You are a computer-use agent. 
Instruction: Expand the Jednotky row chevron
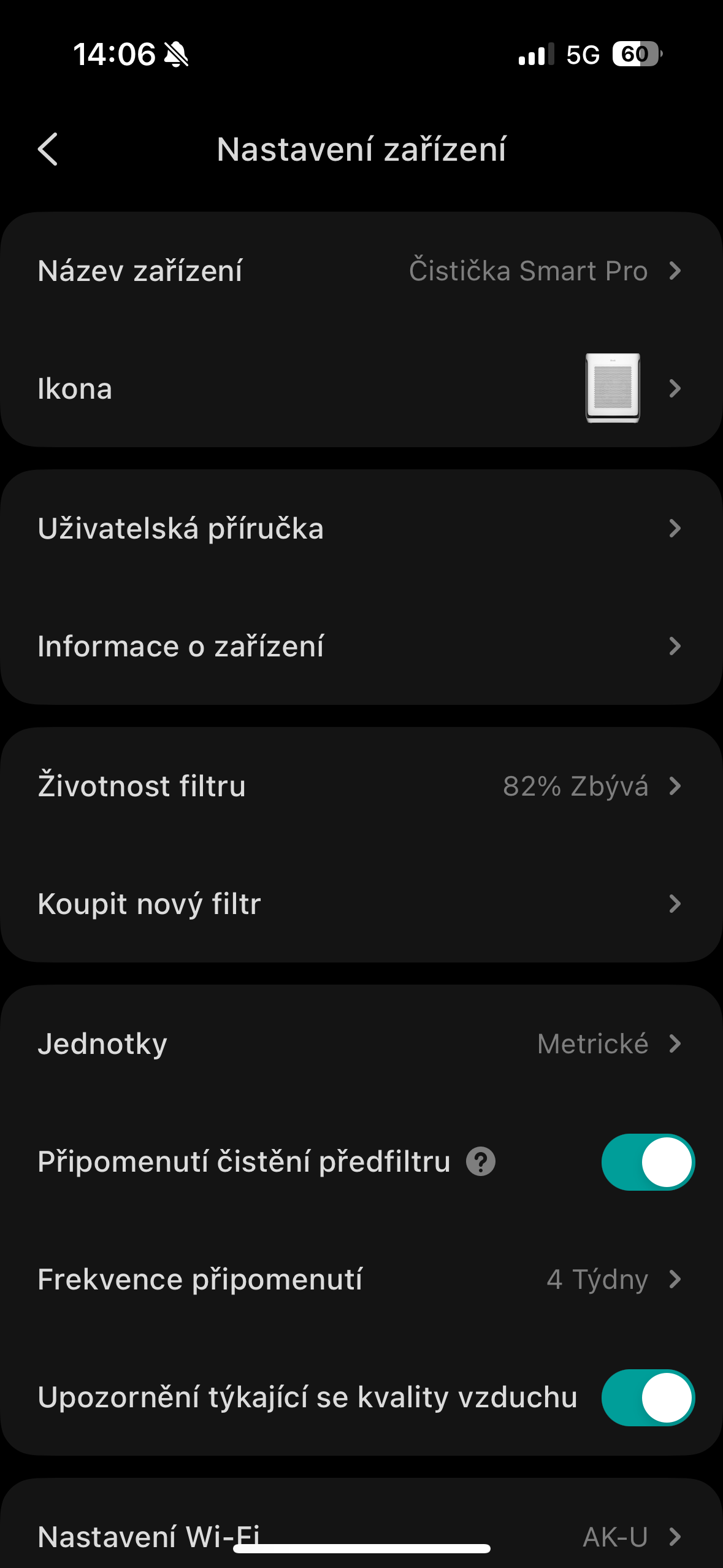pyautogui.click(x=675, y=1043)
